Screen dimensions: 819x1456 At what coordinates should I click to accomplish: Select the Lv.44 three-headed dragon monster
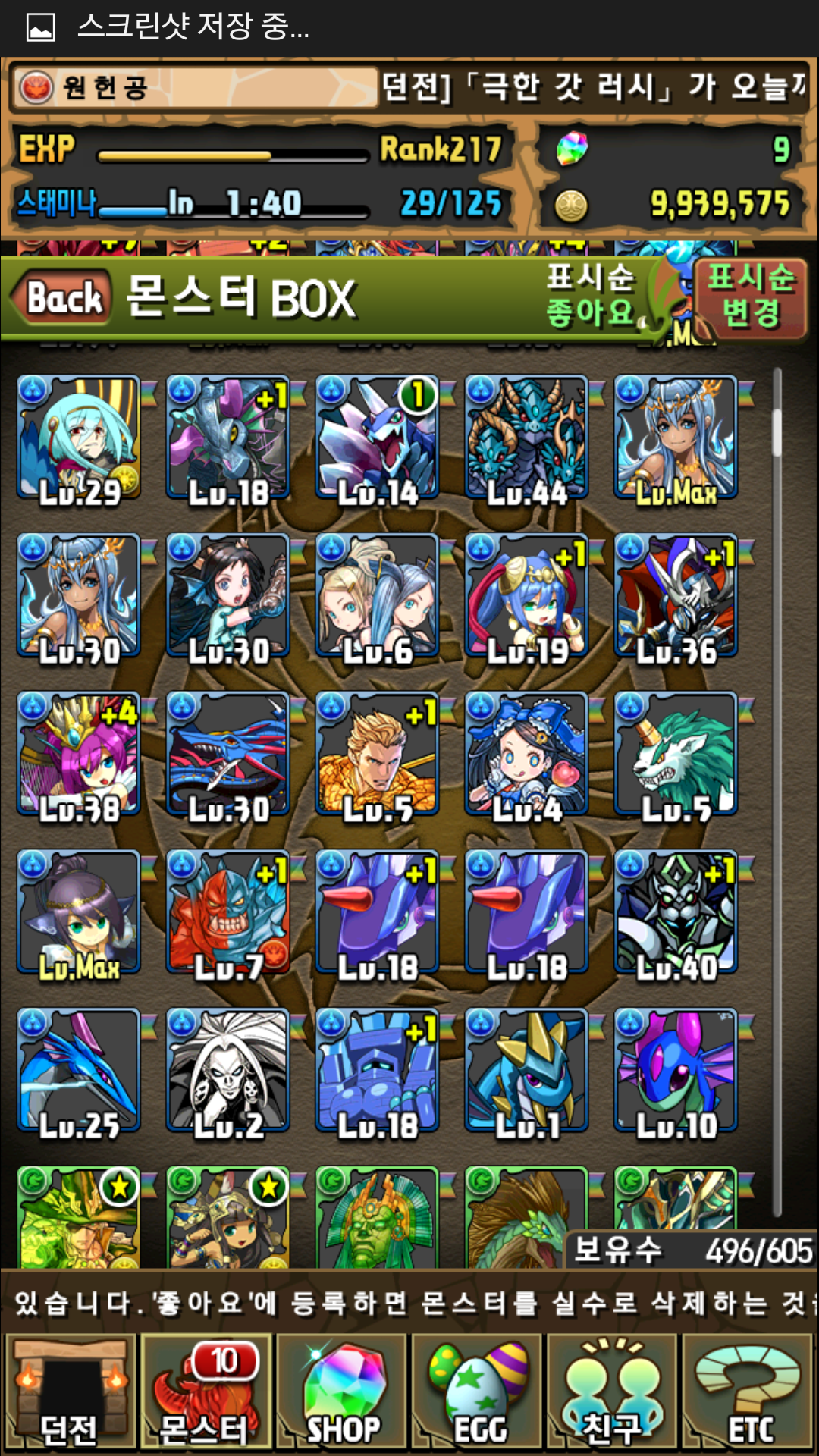[x=526, y=438]
